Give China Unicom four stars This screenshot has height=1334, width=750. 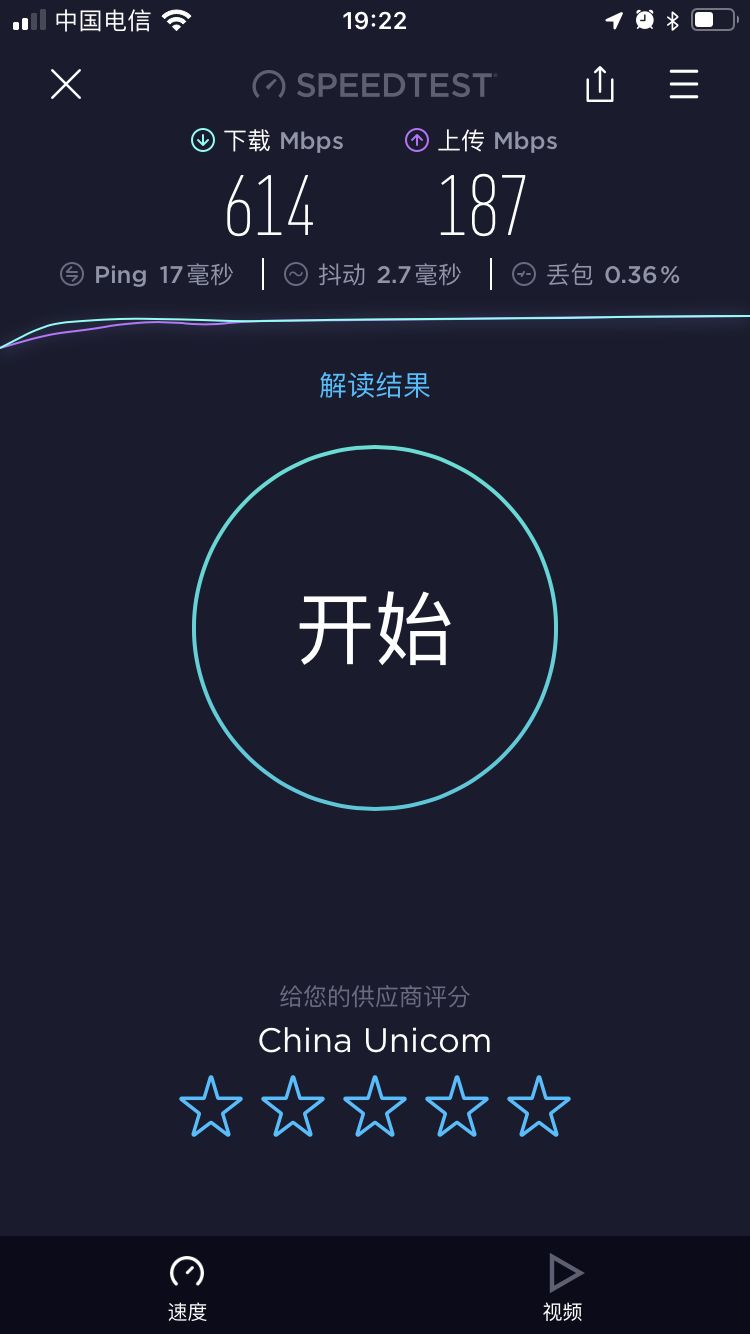pyautogui.click(x=457, y=1106)
